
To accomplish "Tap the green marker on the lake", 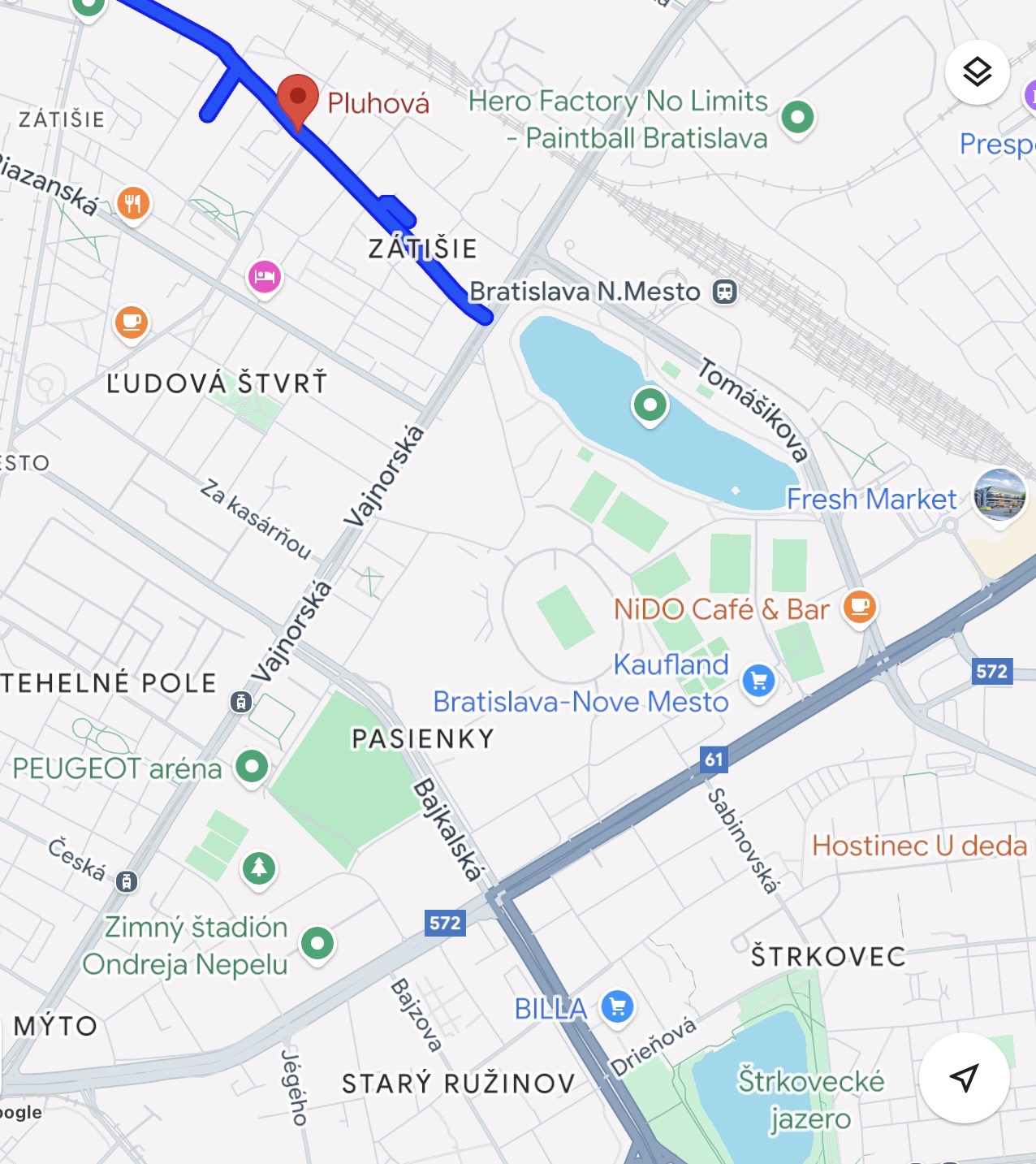I will coord(650,404).
